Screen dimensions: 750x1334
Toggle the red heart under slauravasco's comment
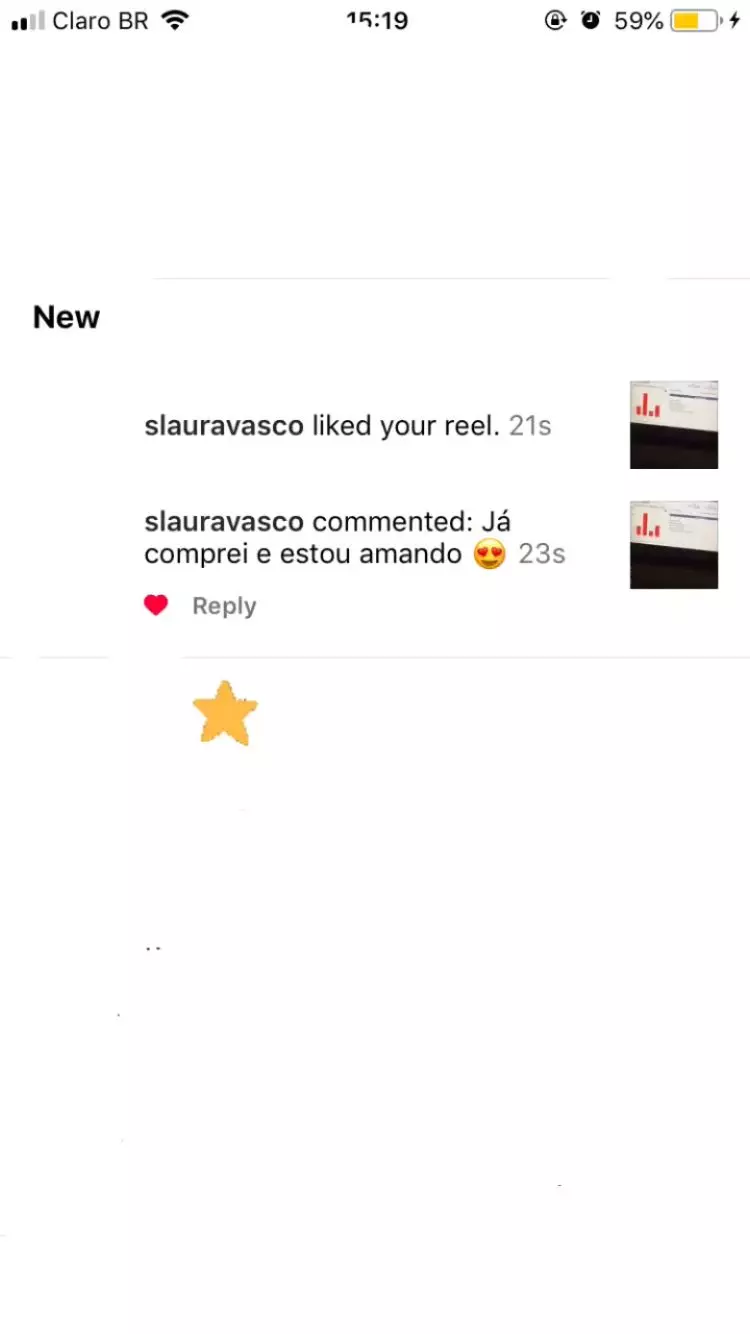[x=156, y=605]
